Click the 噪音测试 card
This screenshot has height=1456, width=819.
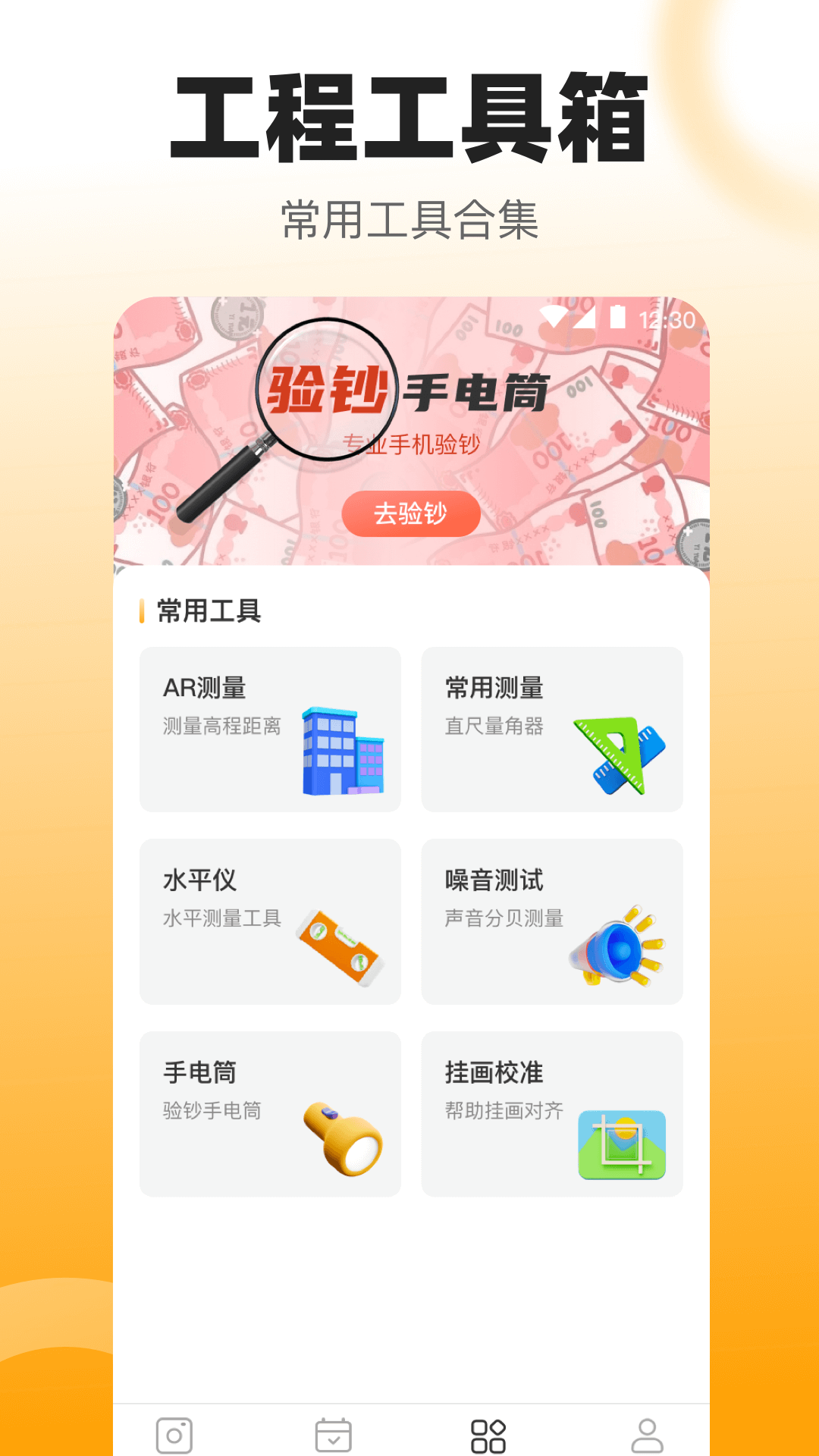click(x=553, y=920)
